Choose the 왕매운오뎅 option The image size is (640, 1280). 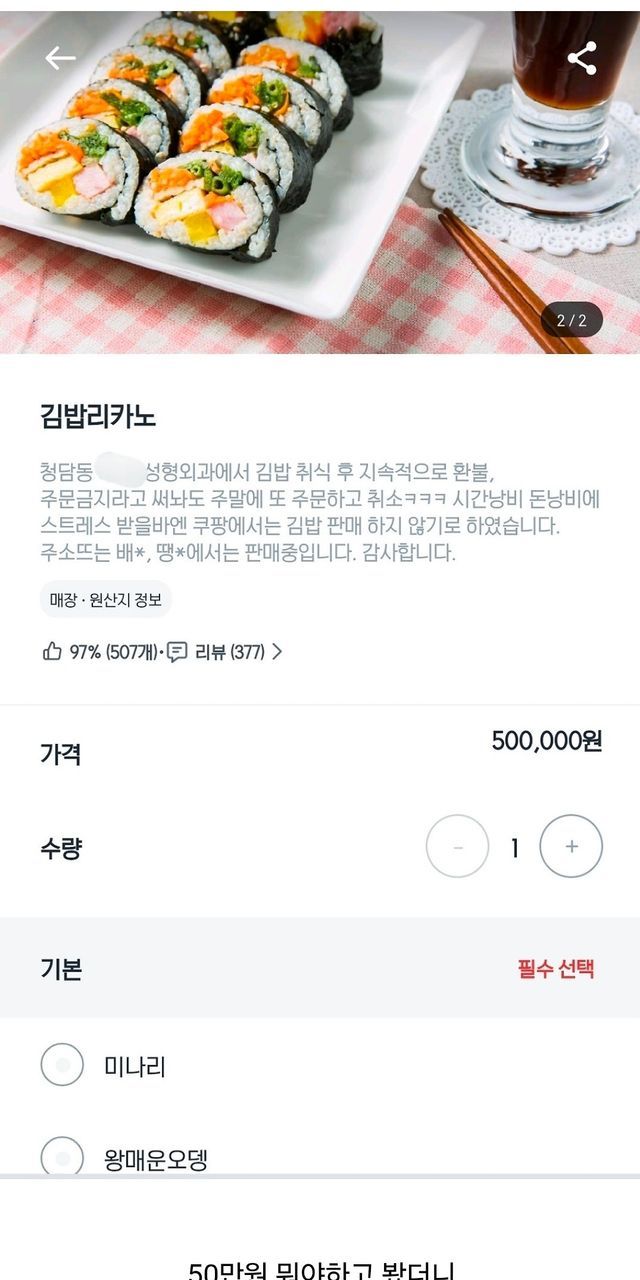[62, 1158]
